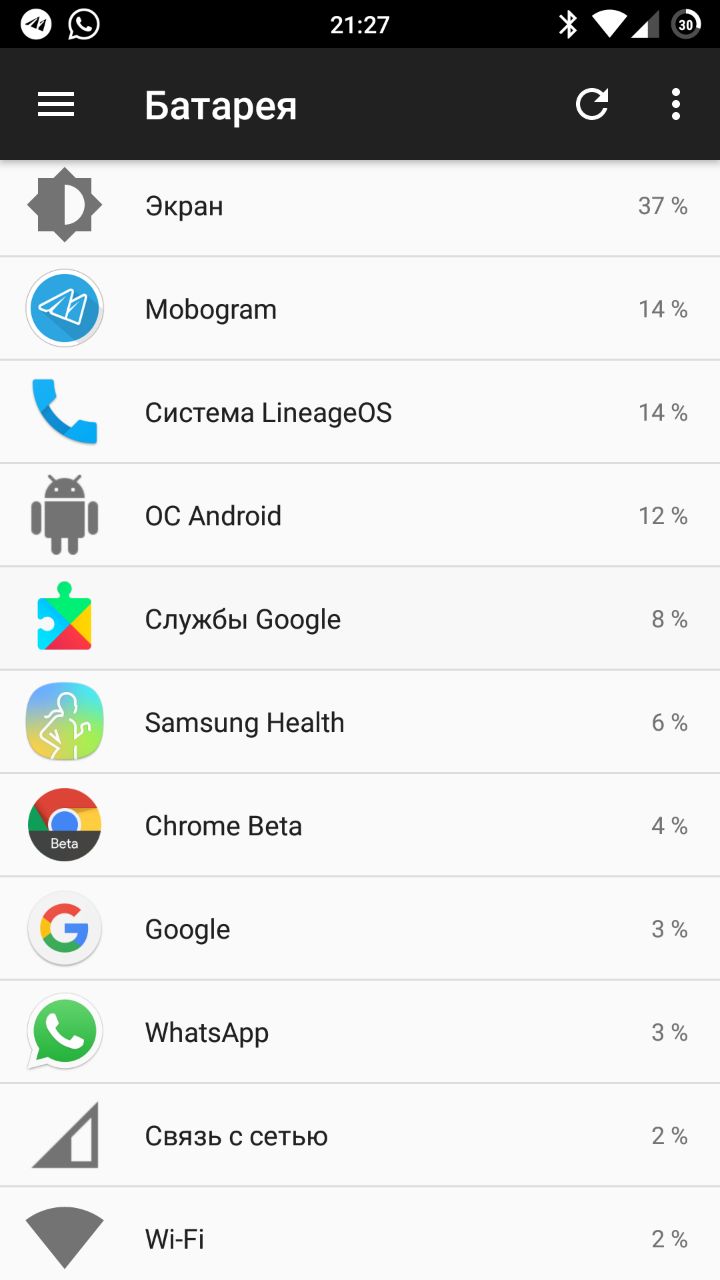Open ОС Android usage details
Screen dimensions: 720x1280
[x=360, y=516]
